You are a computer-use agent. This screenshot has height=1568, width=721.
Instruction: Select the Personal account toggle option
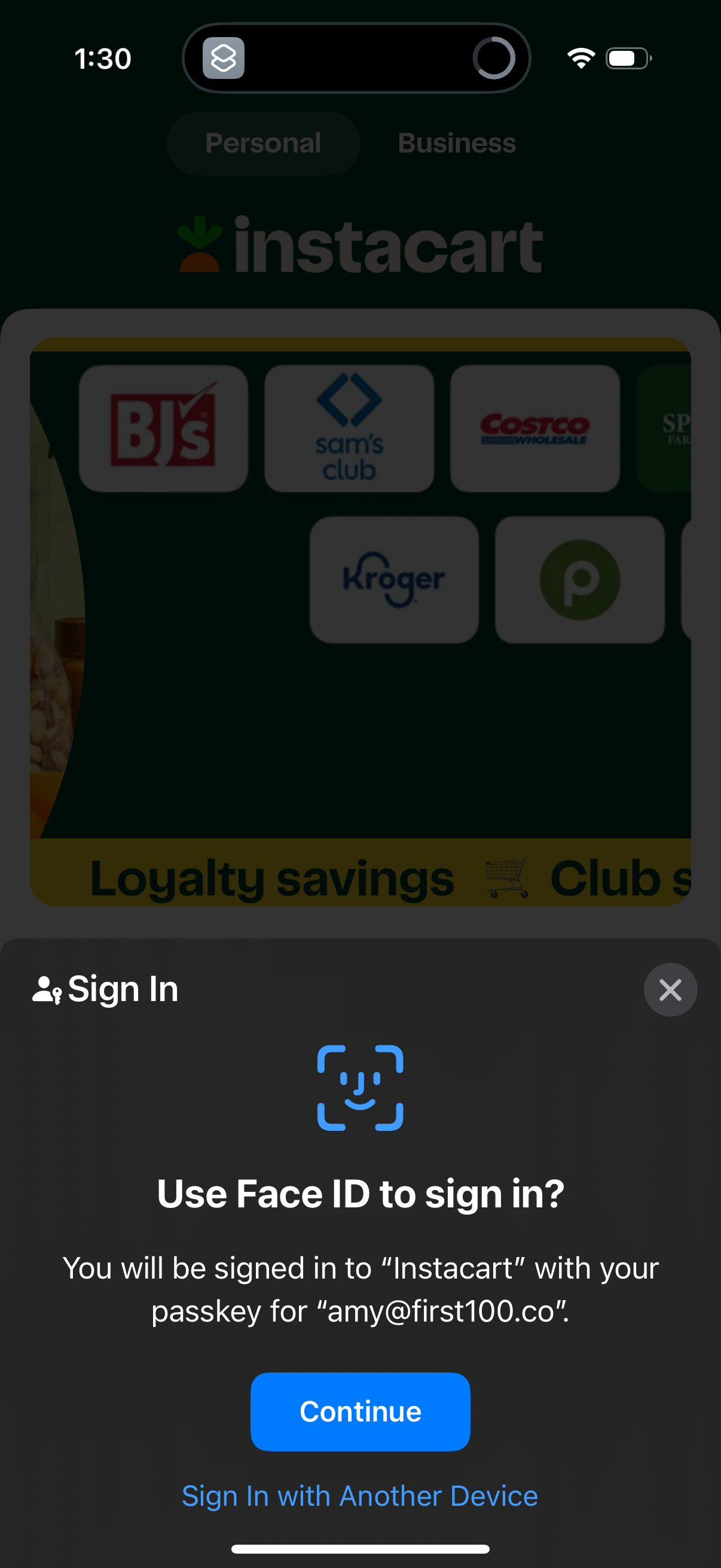(263, 143)
